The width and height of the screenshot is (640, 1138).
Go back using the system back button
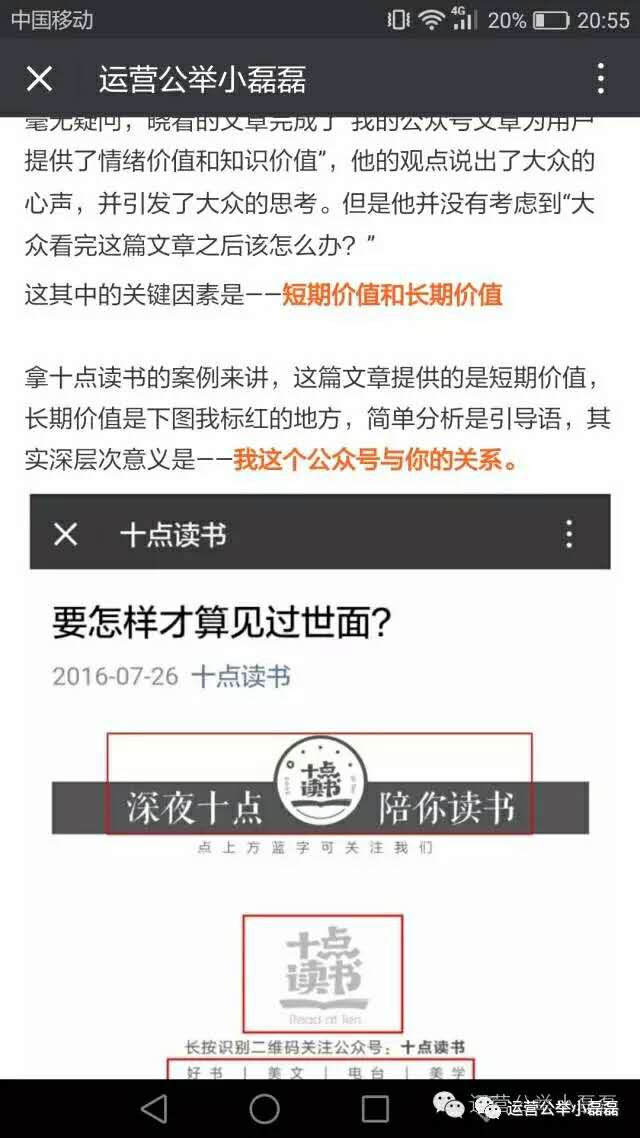[x=154, y=1108]
